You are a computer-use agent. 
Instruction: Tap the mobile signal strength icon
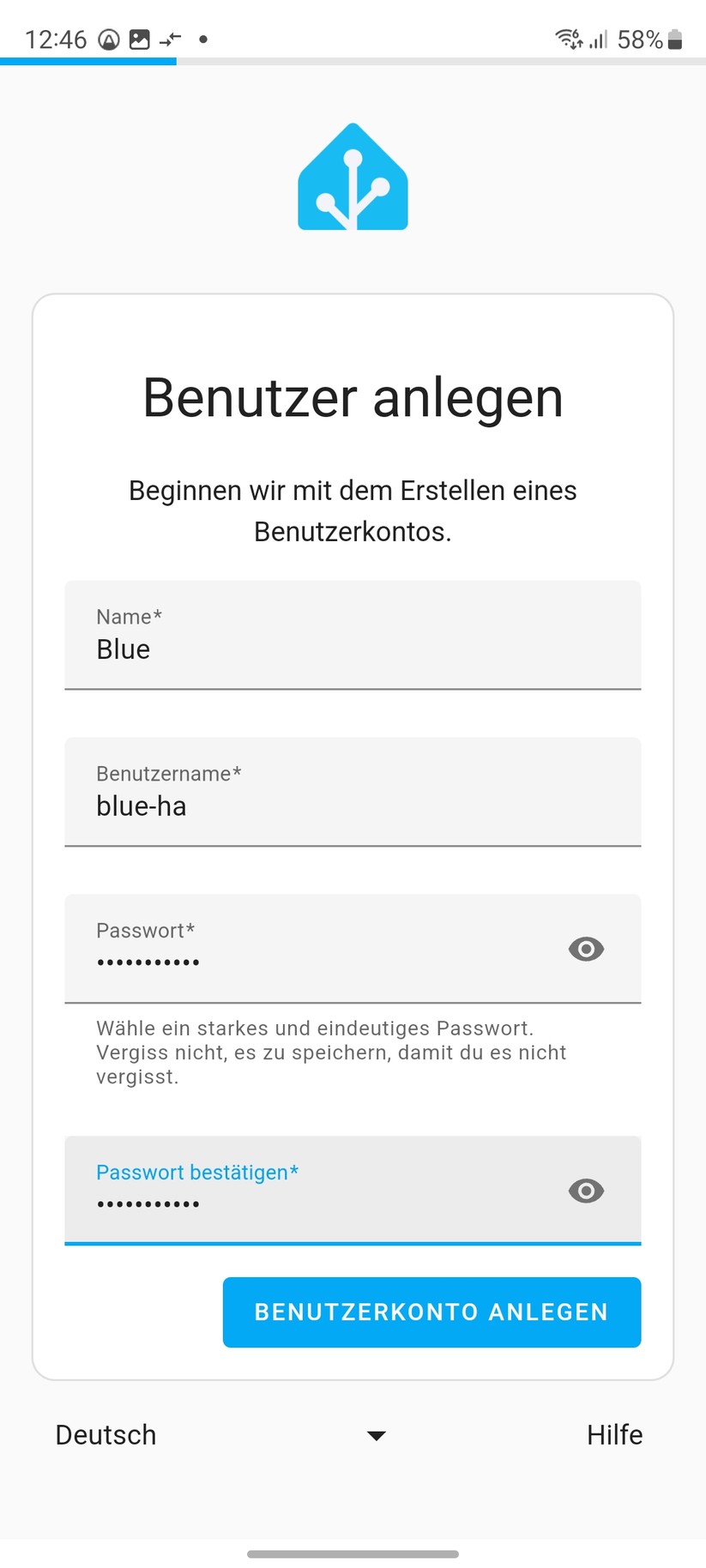[598, 39]
